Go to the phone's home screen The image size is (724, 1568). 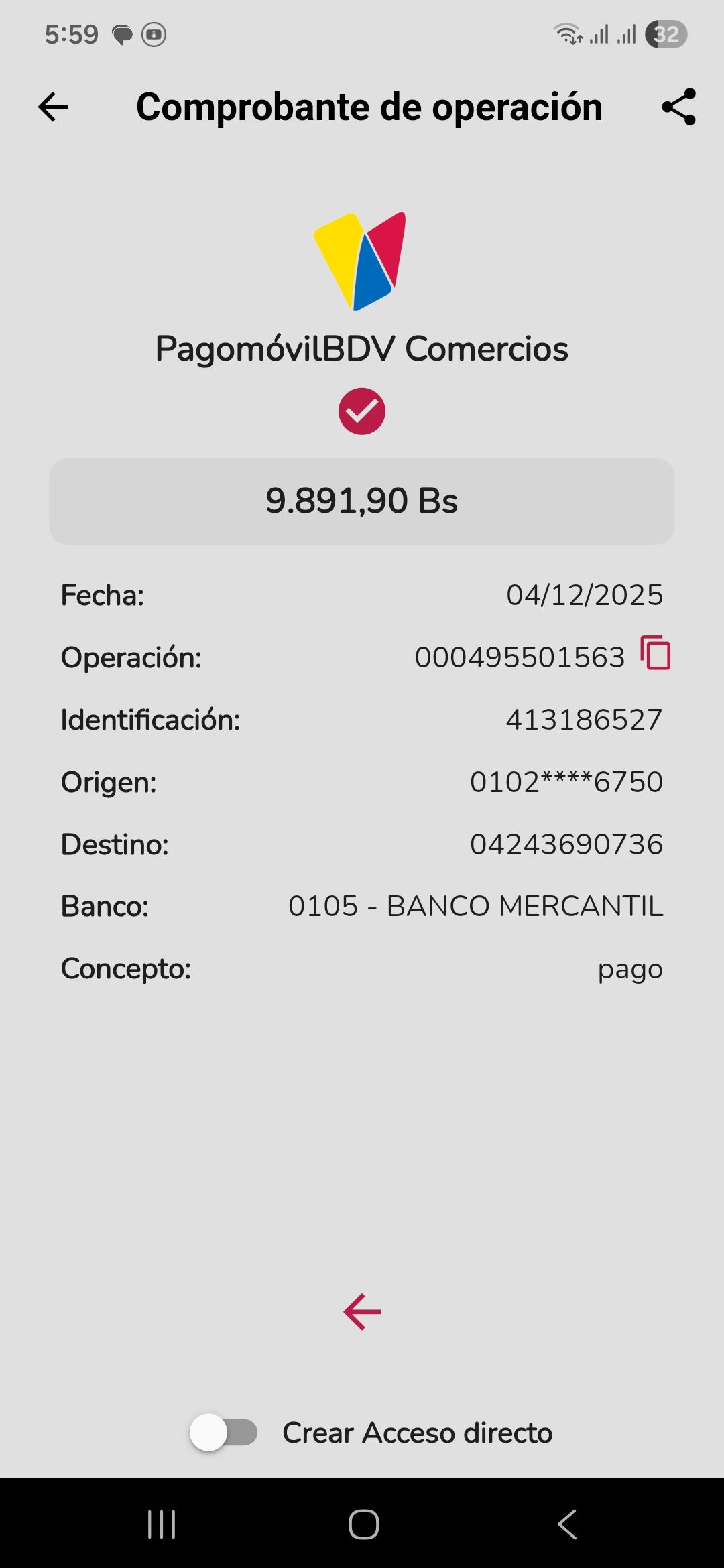coord(363,1524)
